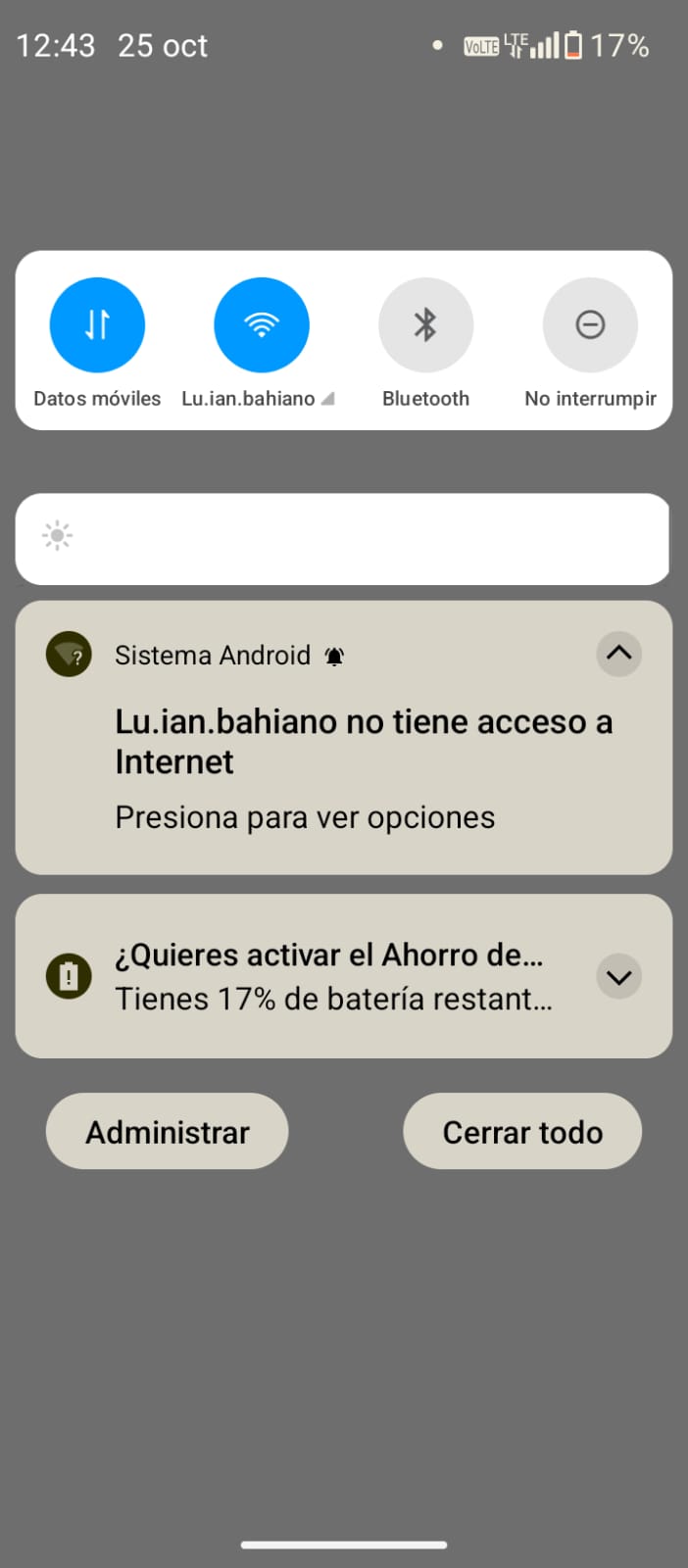Screen dimensions: 688x1568
Task: Tap the Administrar button
Action: (168, 1131)
